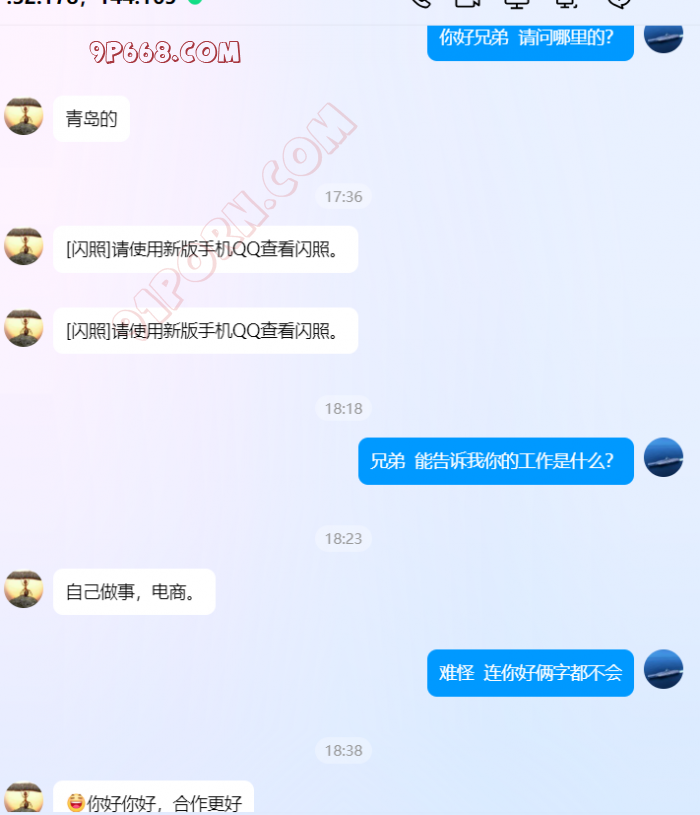This screenshot has width=700, height=815.
Task: Open the 闪照 flash photo message directly under 17:36
Action: pos(205,249)
